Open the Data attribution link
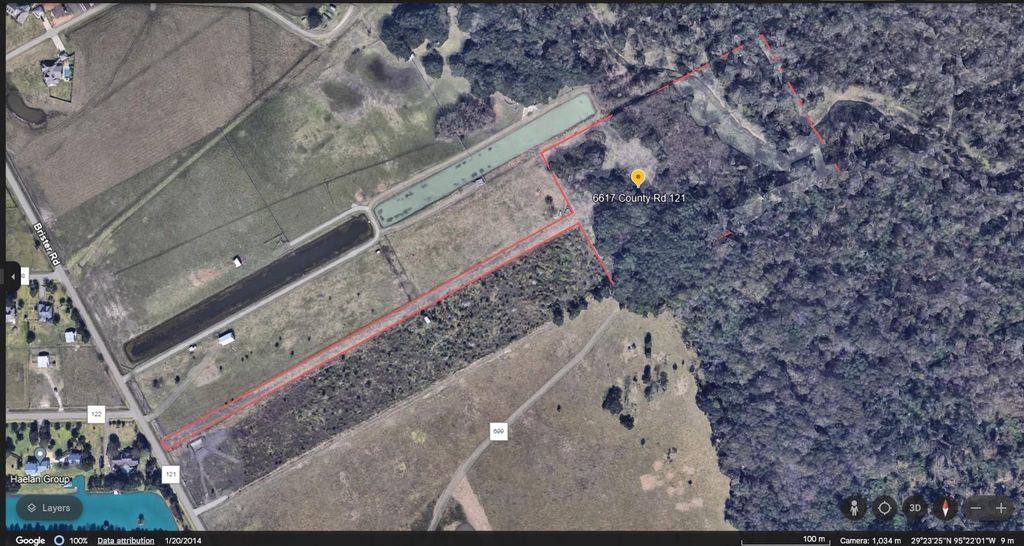 [125, 540]
